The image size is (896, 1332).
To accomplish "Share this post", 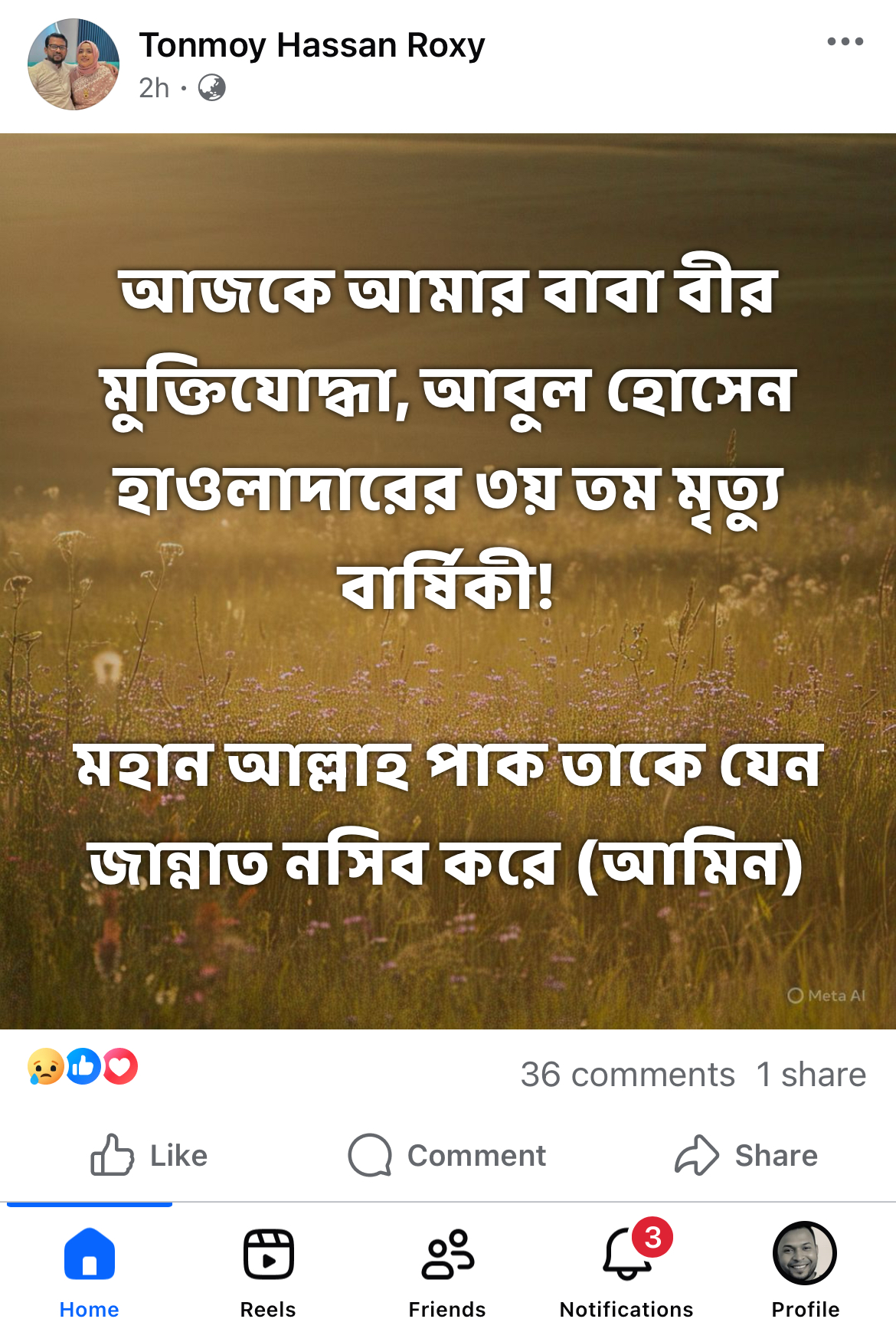I will pos(746,1155).
